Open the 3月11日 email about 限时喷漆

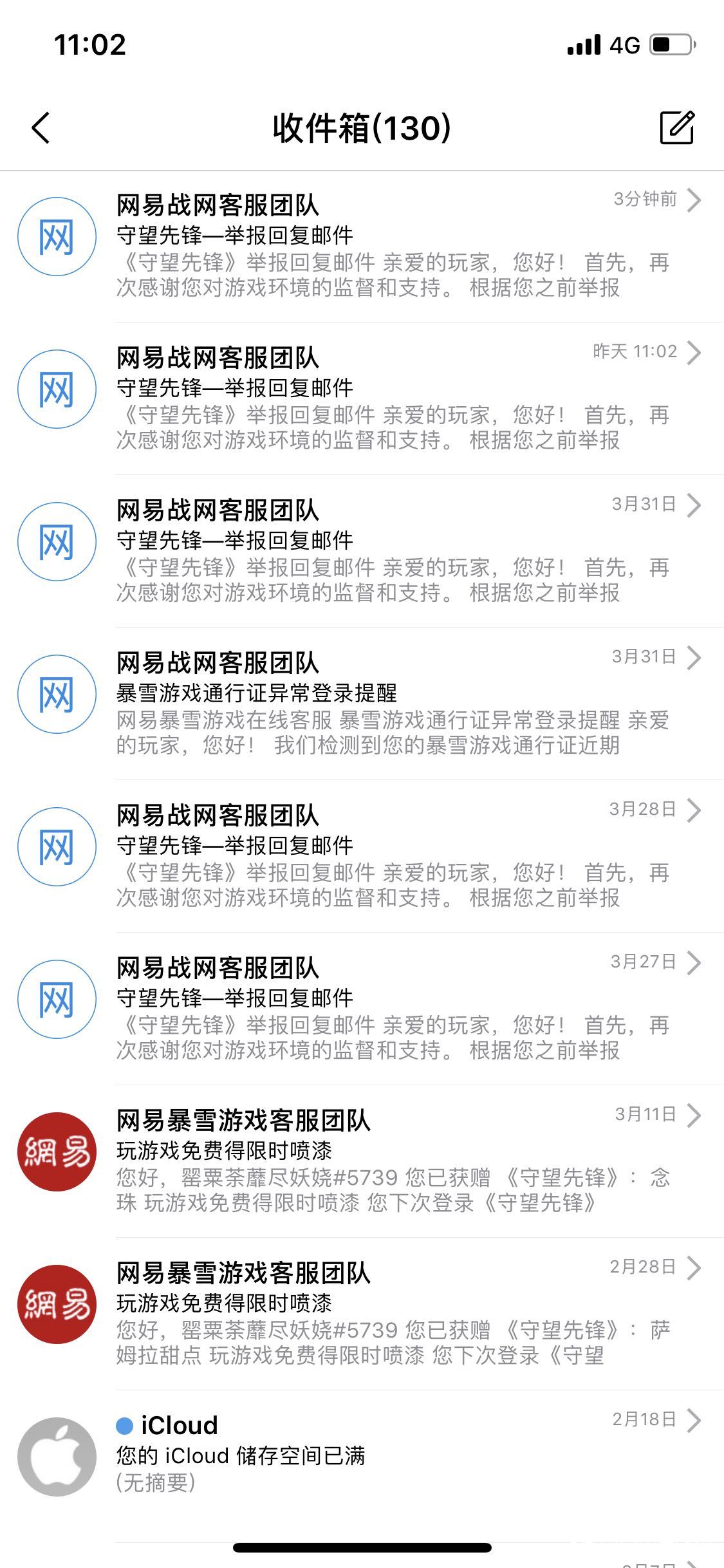tap(362, 1162)
